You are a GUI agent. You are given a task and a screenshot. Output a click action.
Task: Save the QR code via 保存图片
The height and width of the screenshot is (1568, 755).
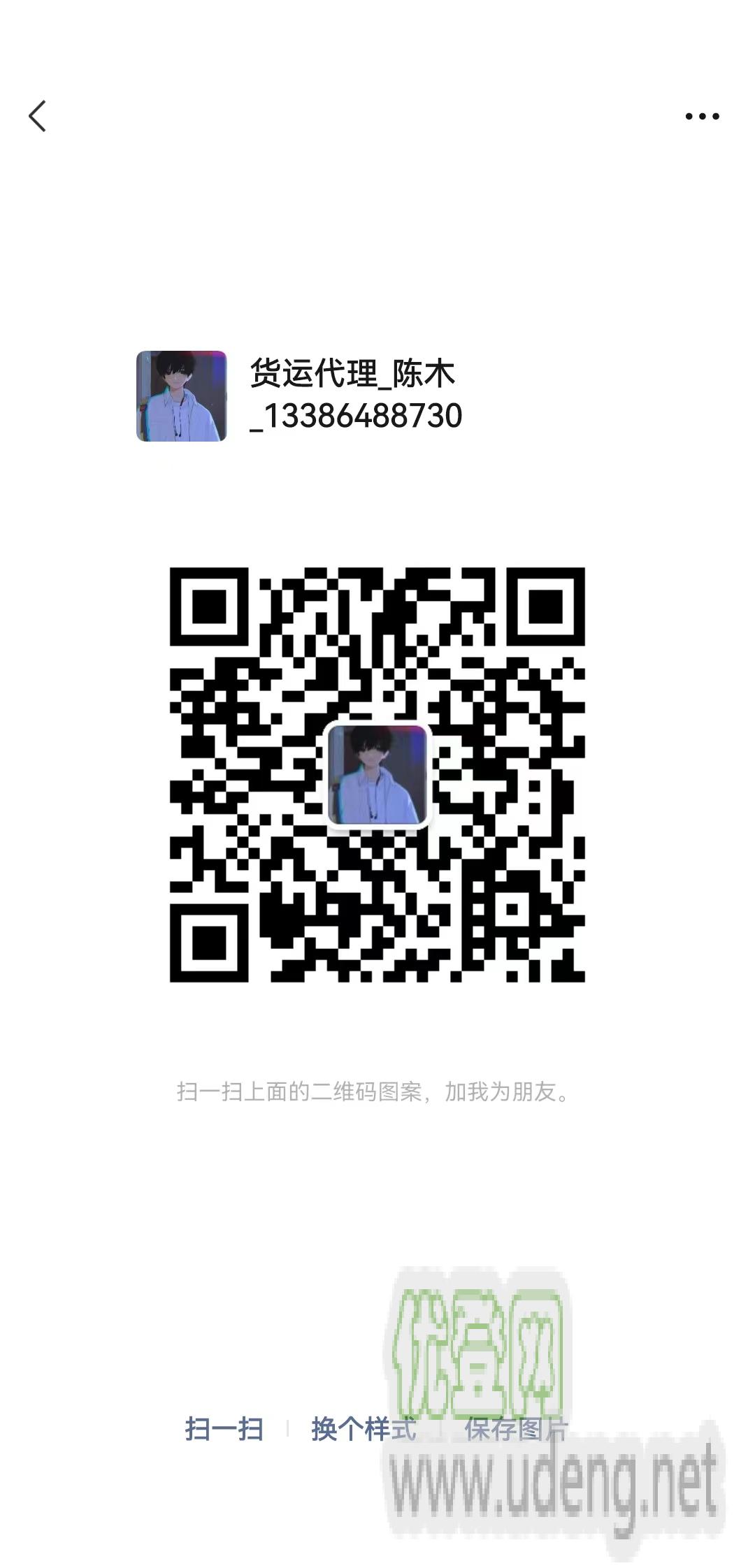click(x=516, y=1429)
